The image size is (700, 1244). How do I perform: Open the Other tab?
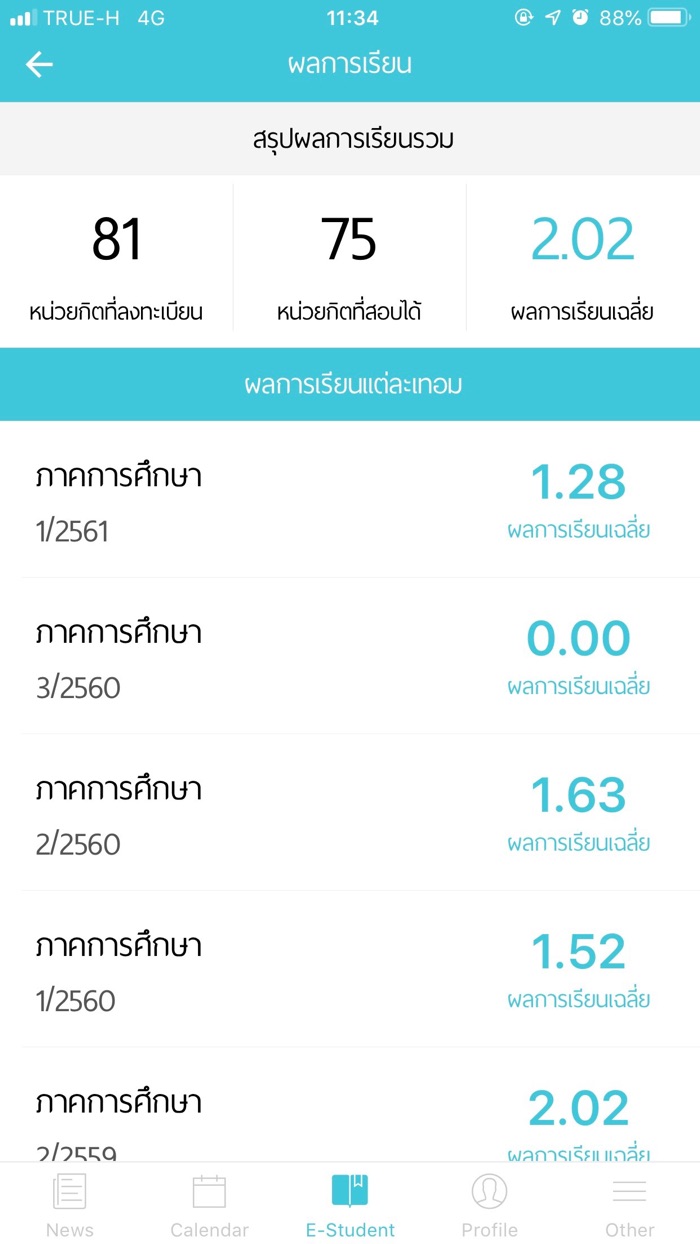point(630,1204)
